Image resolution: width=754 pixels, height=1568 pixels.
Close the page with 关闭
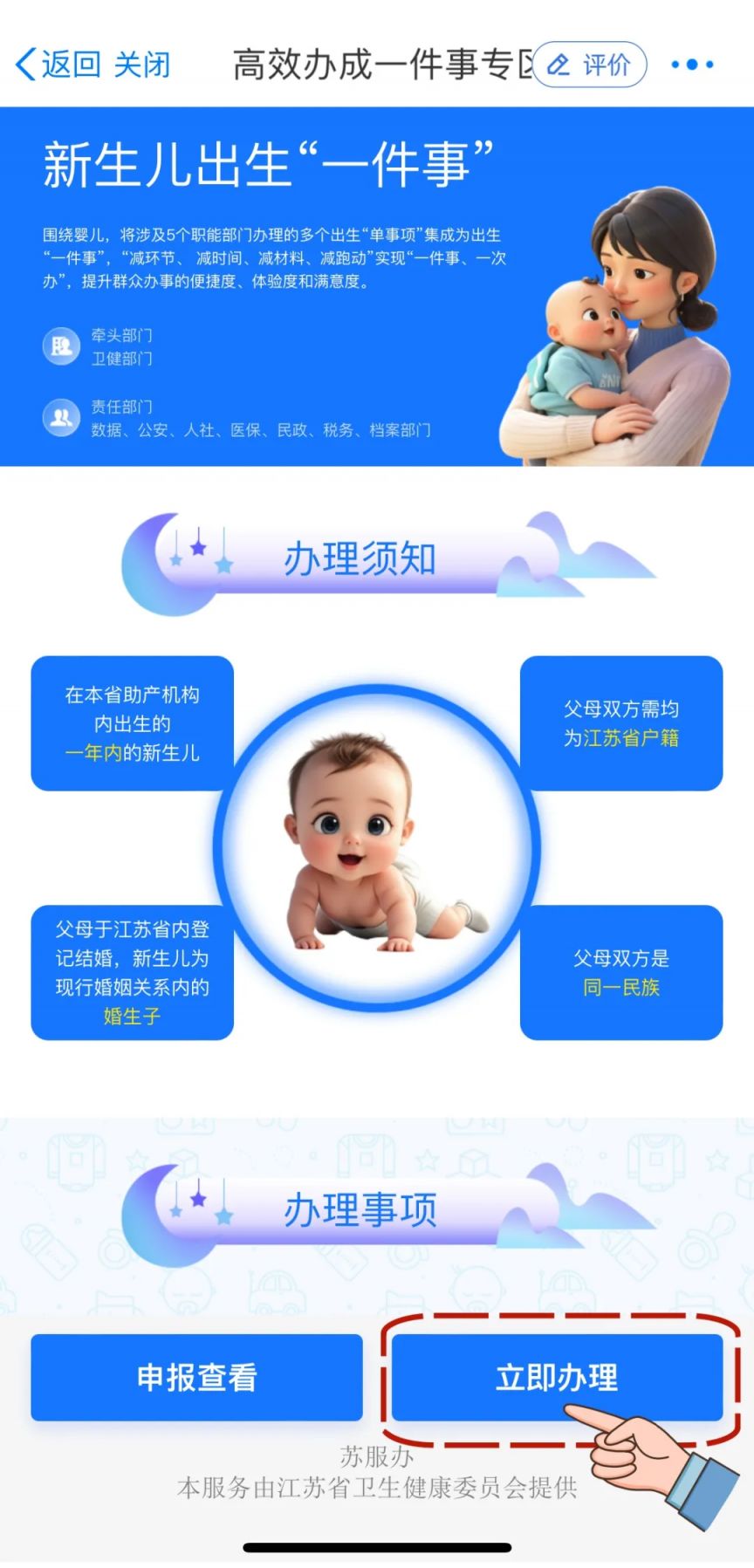(x=142, y=65)
